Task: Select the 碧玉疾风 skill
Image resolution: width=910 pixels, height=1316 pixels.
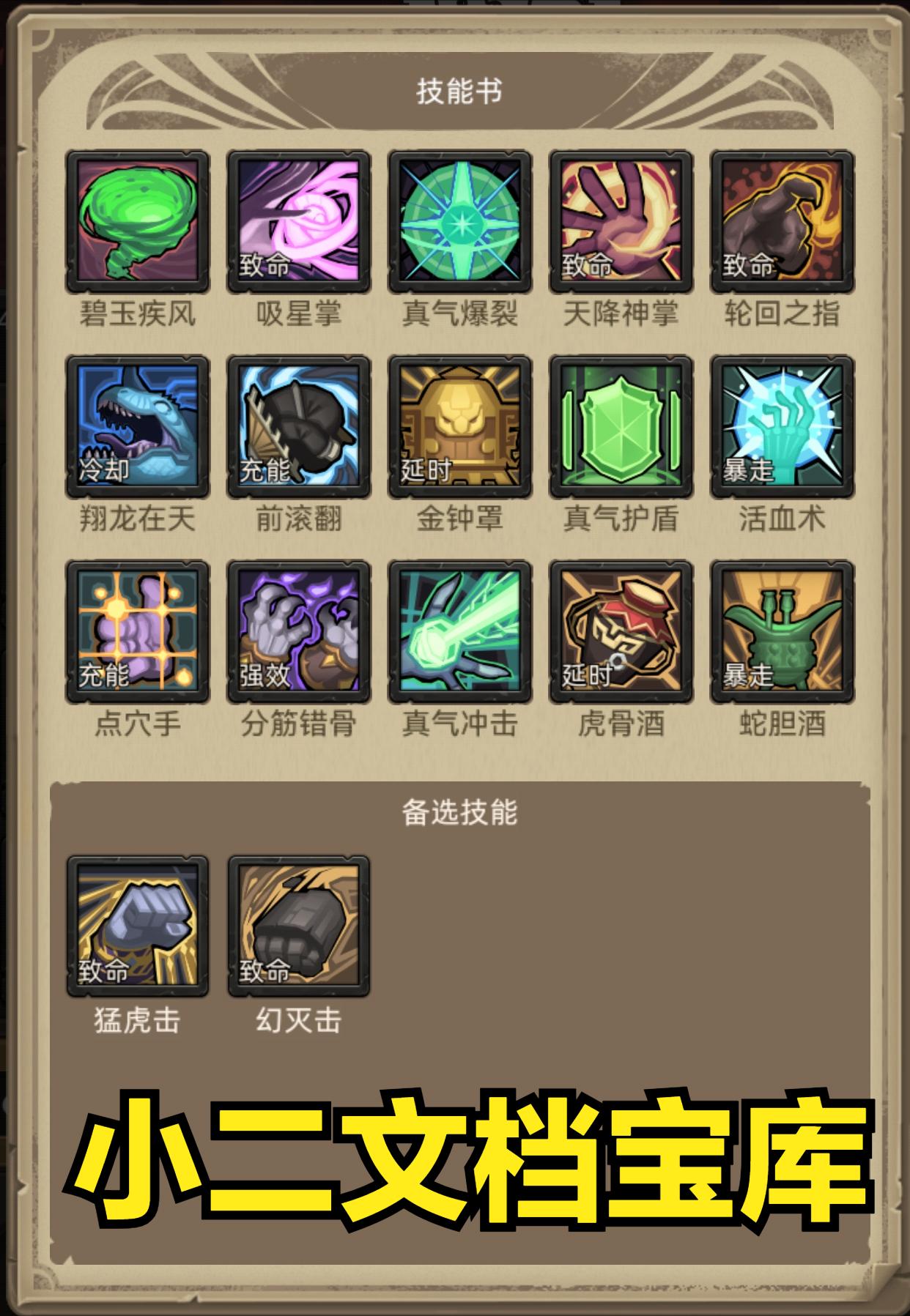Action: coord(138,222)
